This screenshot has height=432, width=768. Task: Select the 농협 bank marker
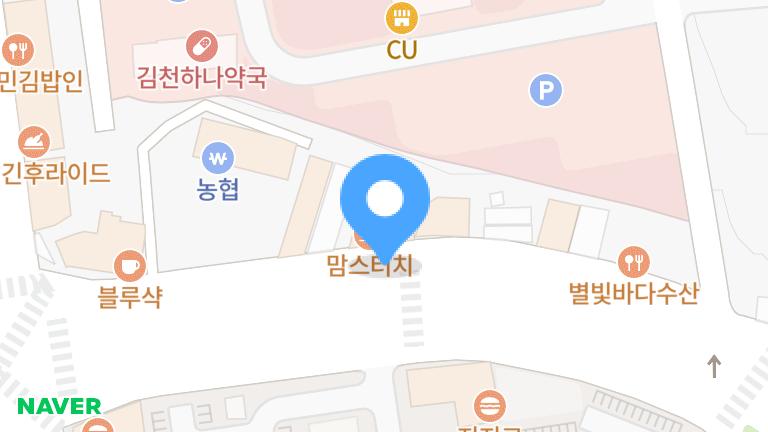coord(217,158)
